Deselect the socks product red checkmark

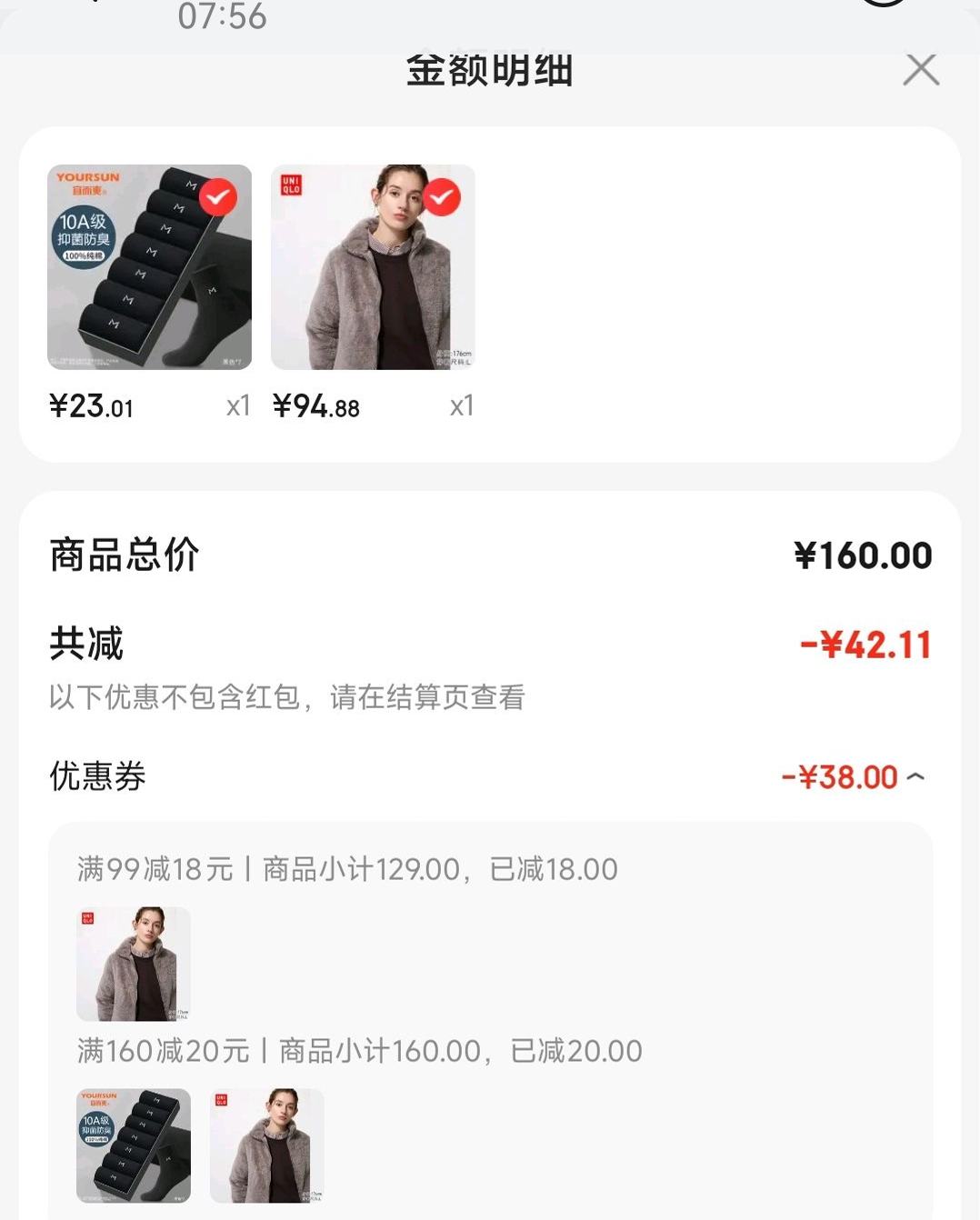coord(217,196)
